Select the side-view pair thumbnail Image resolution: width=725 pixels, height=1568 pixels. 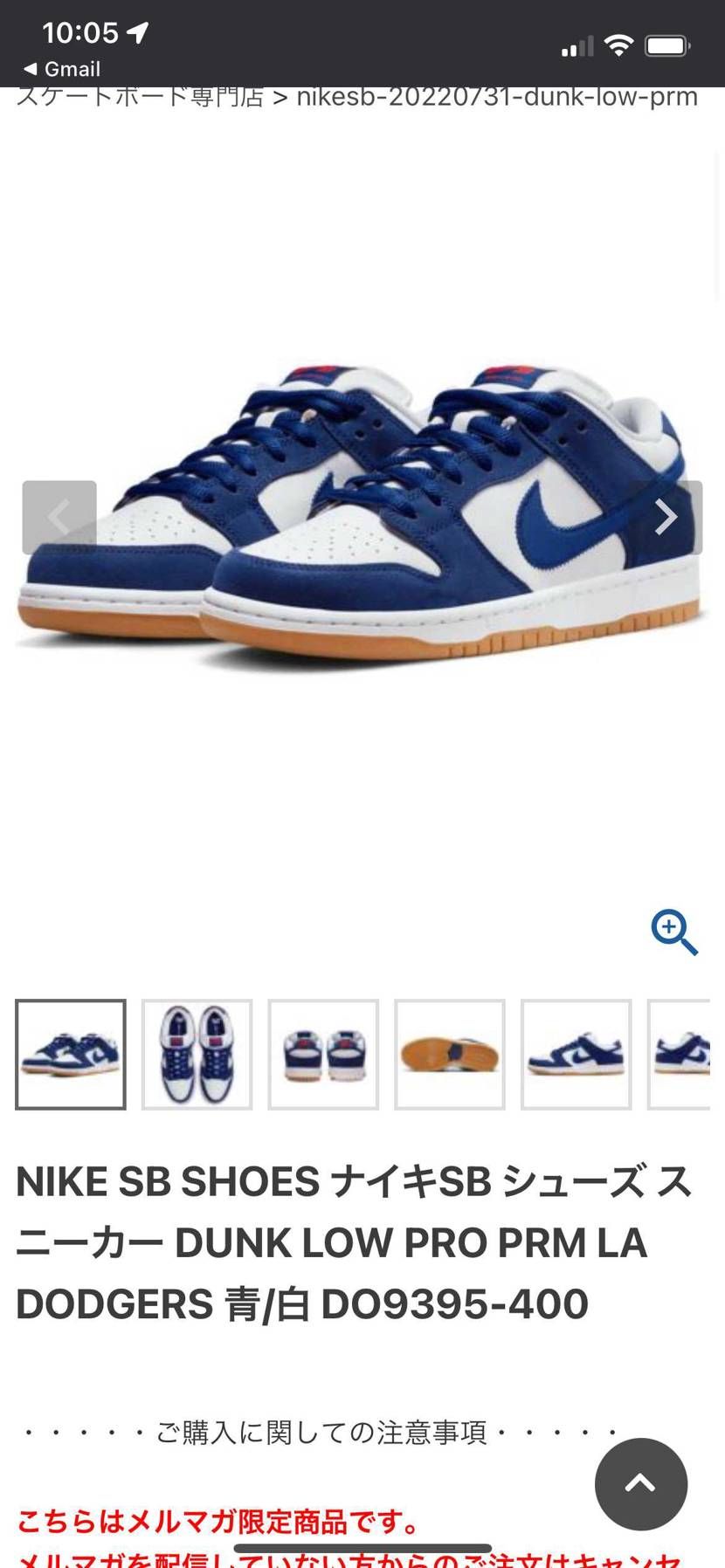pos(71,1054)
